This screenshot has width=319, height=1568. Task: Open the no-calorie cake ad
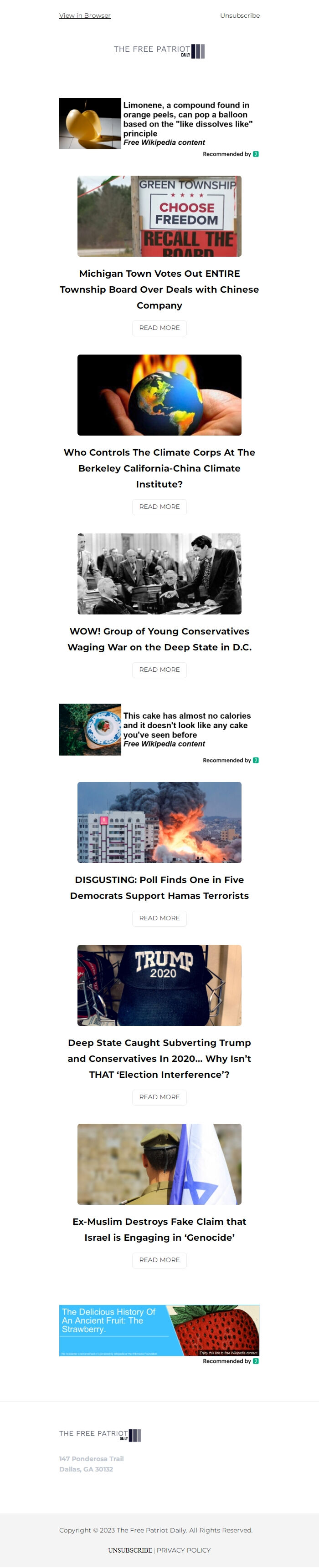tap(159, 730)
